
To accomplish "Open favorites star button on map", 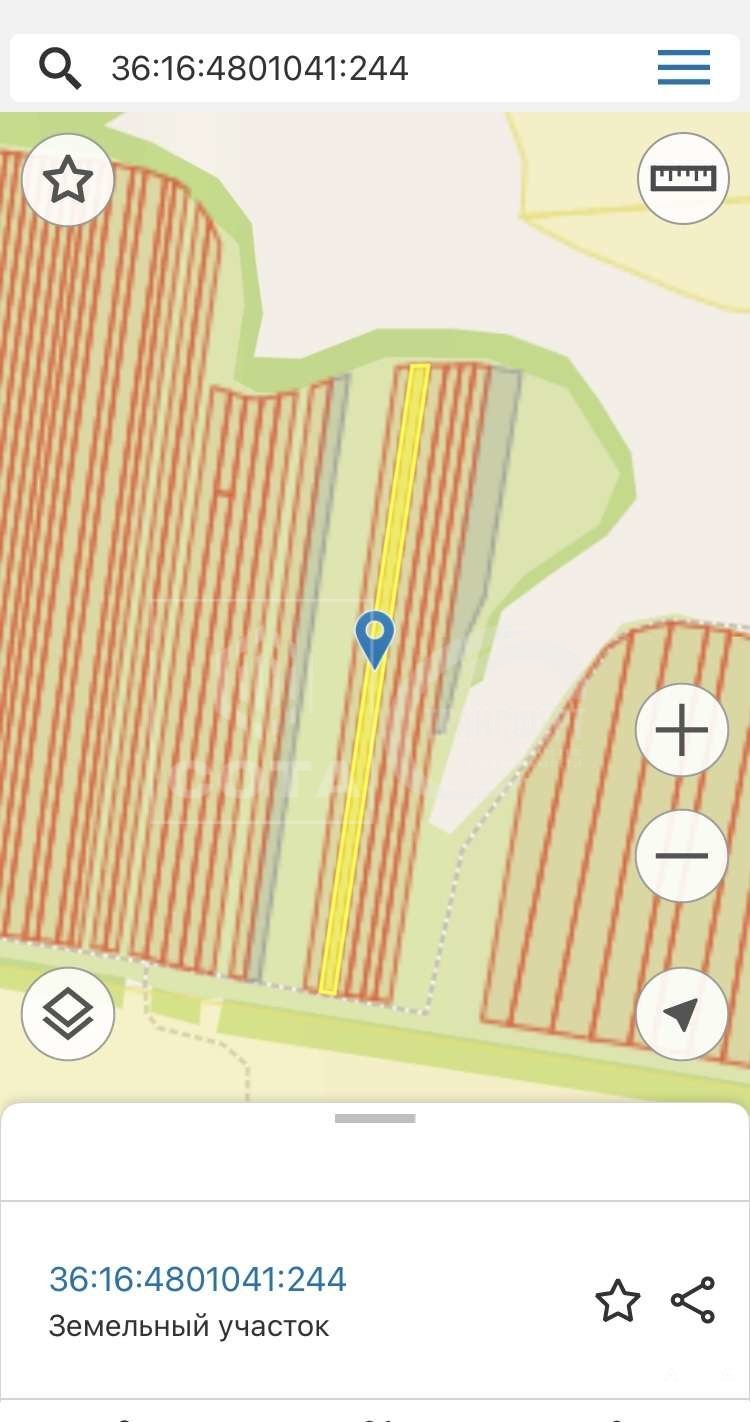I will (68, 181).
